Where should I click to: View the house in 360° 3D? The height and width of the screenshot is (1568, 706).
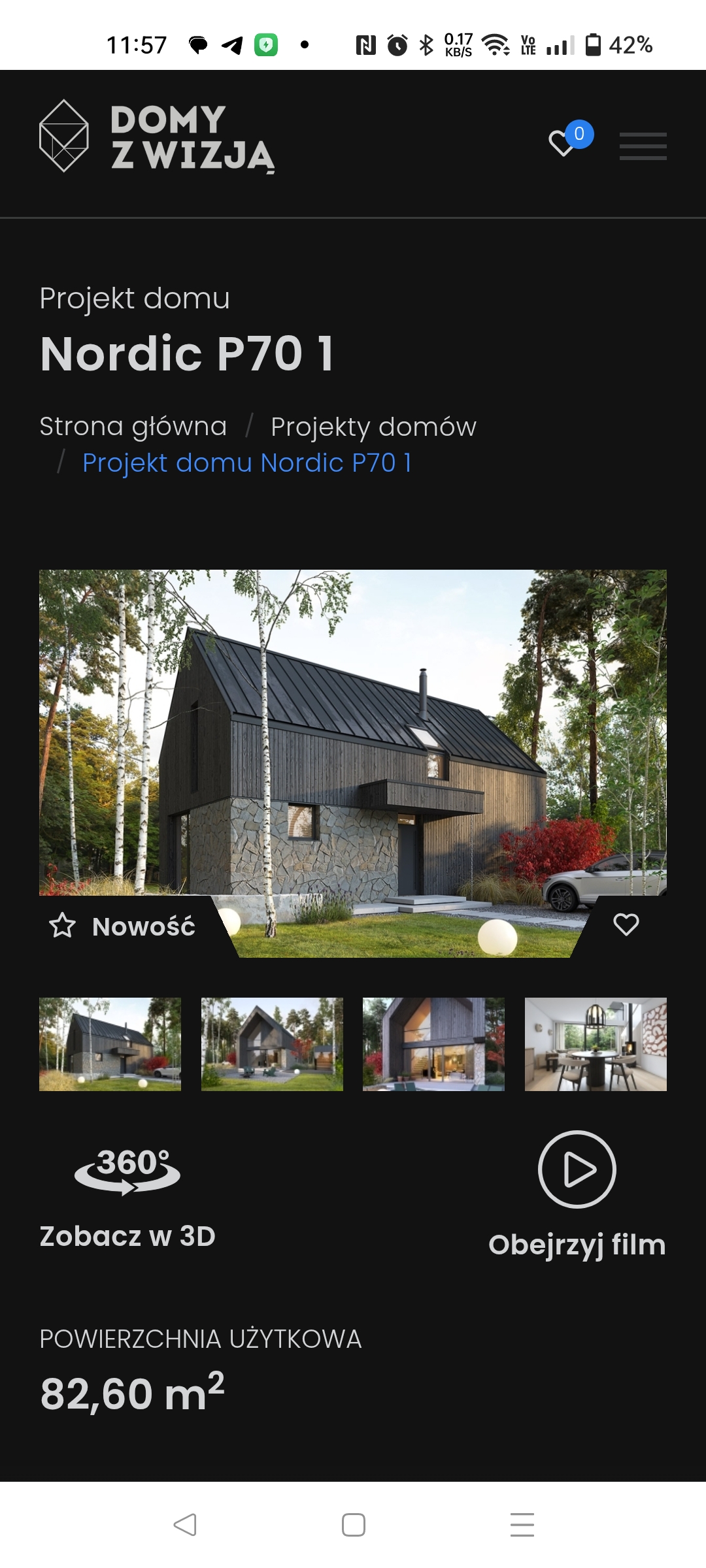coord(127,1196)
